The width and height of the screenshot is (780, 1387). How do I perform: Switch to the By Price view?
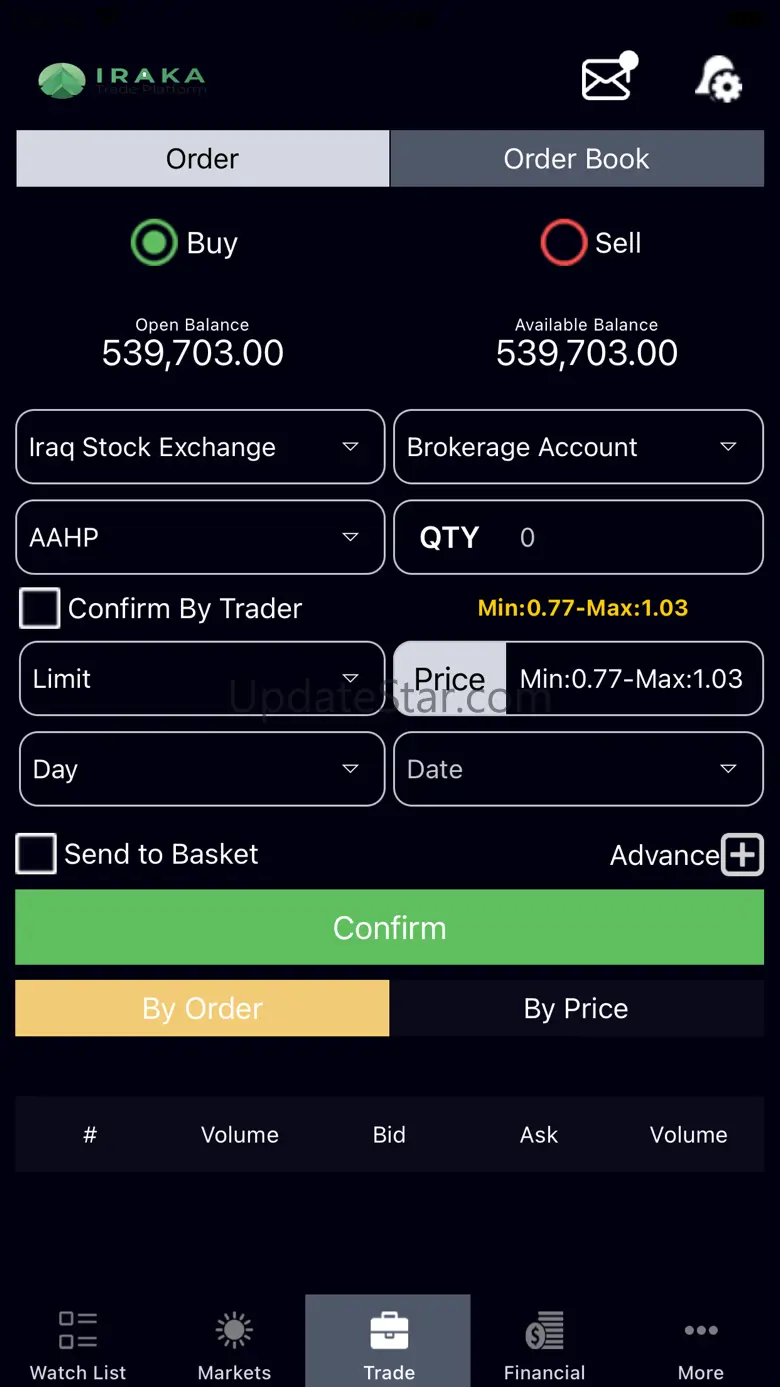click(x=576, y=1008)
